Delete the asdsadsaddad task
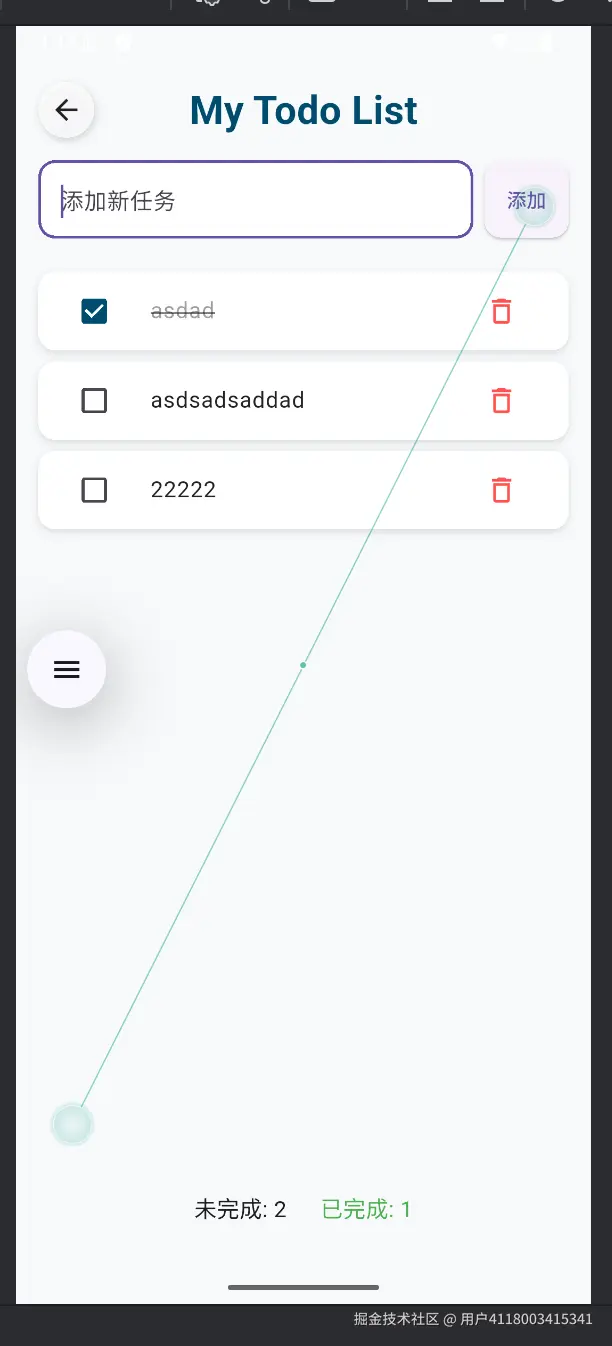This screenshot has height=1346, width=612. pos(502,401)
